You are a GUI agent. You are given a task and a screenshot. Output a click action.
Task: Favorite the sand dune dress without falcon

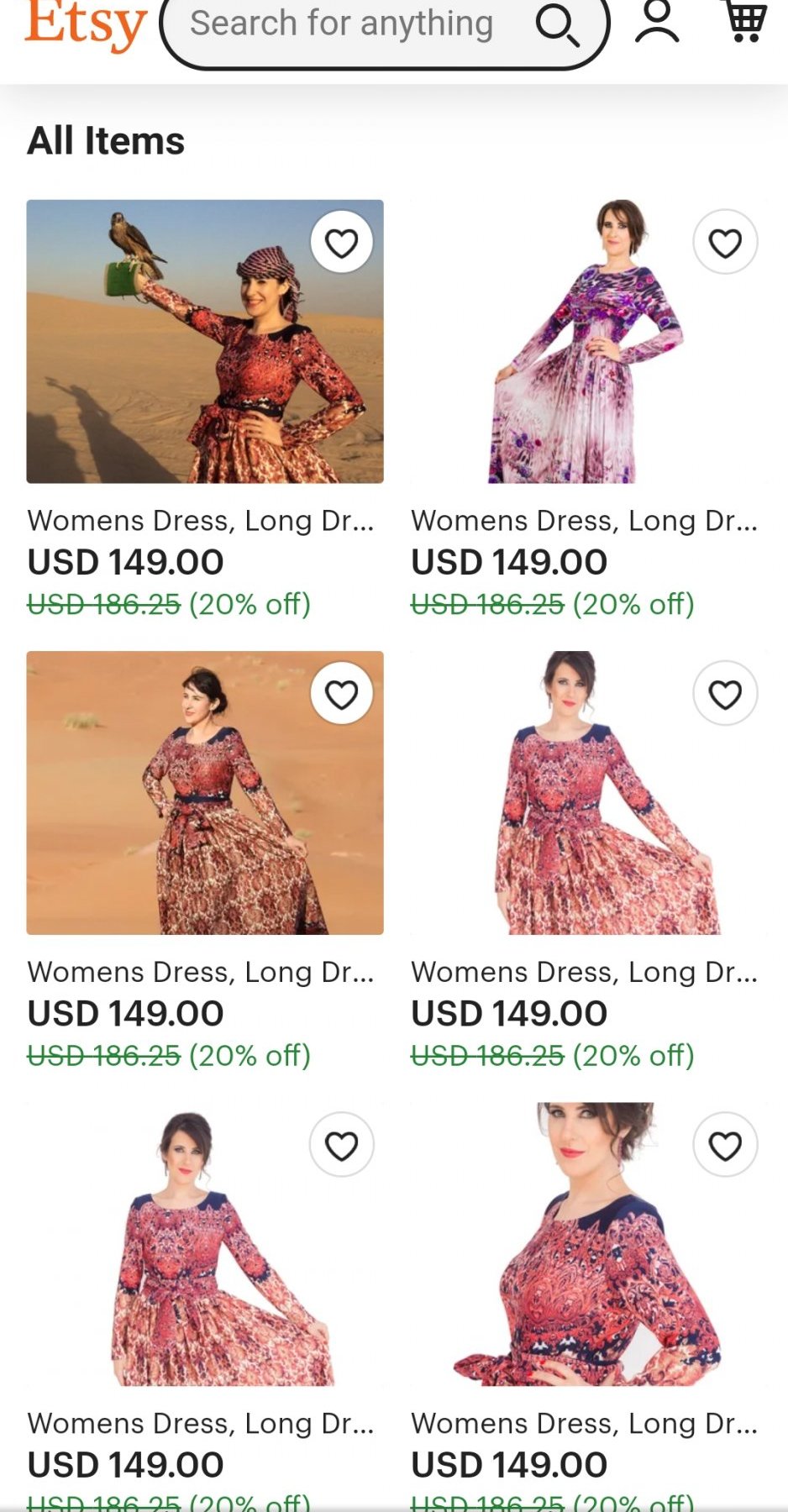341,695
